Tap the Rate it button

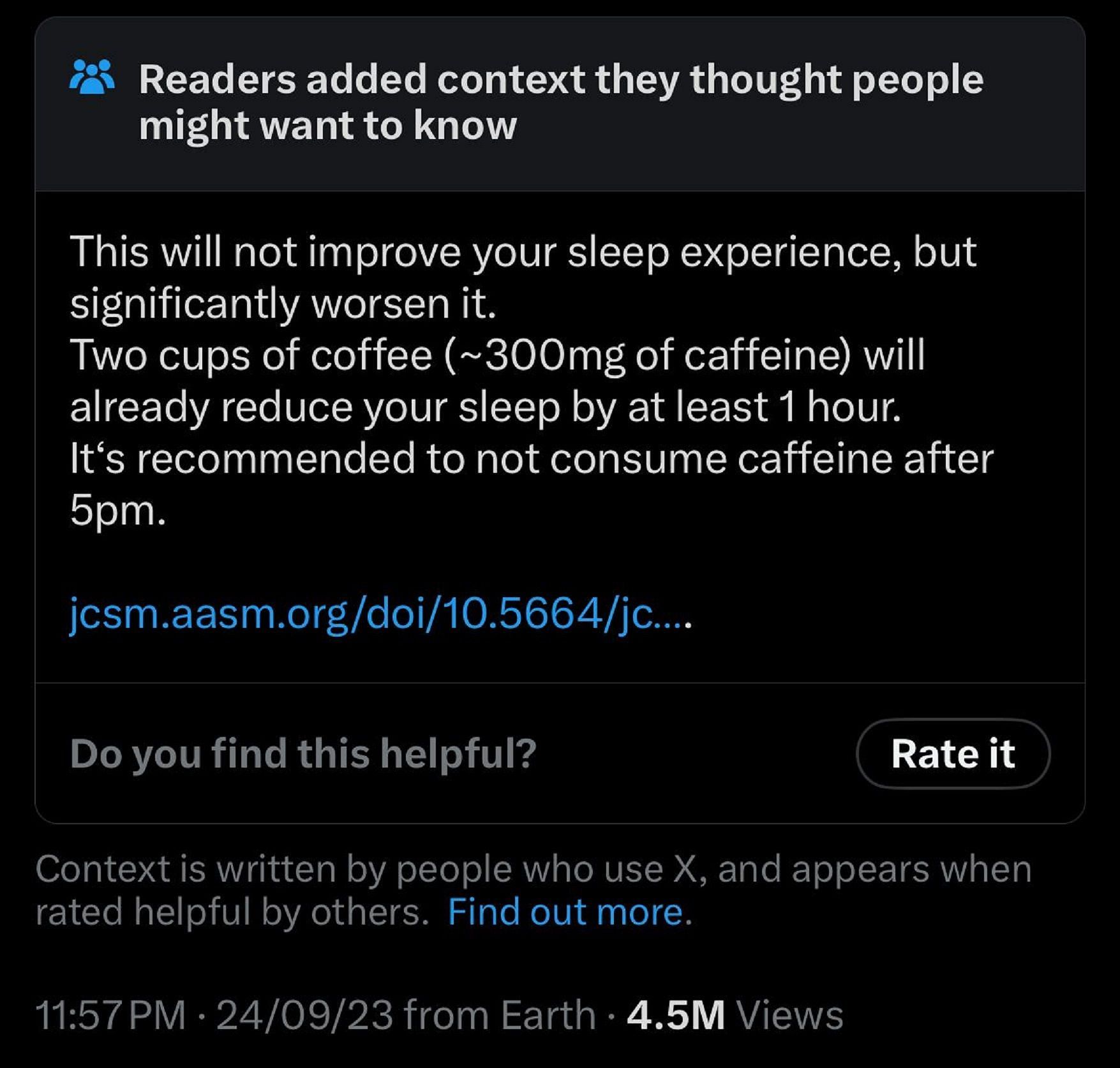pyautogui.click(x=952, y=753)
